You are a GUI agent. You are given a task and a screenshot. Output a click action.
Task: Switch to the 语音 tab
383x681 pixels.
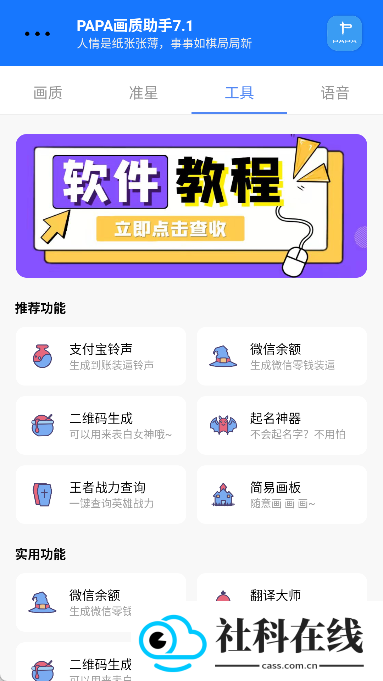pyautogui.click(x=335, y=93)
